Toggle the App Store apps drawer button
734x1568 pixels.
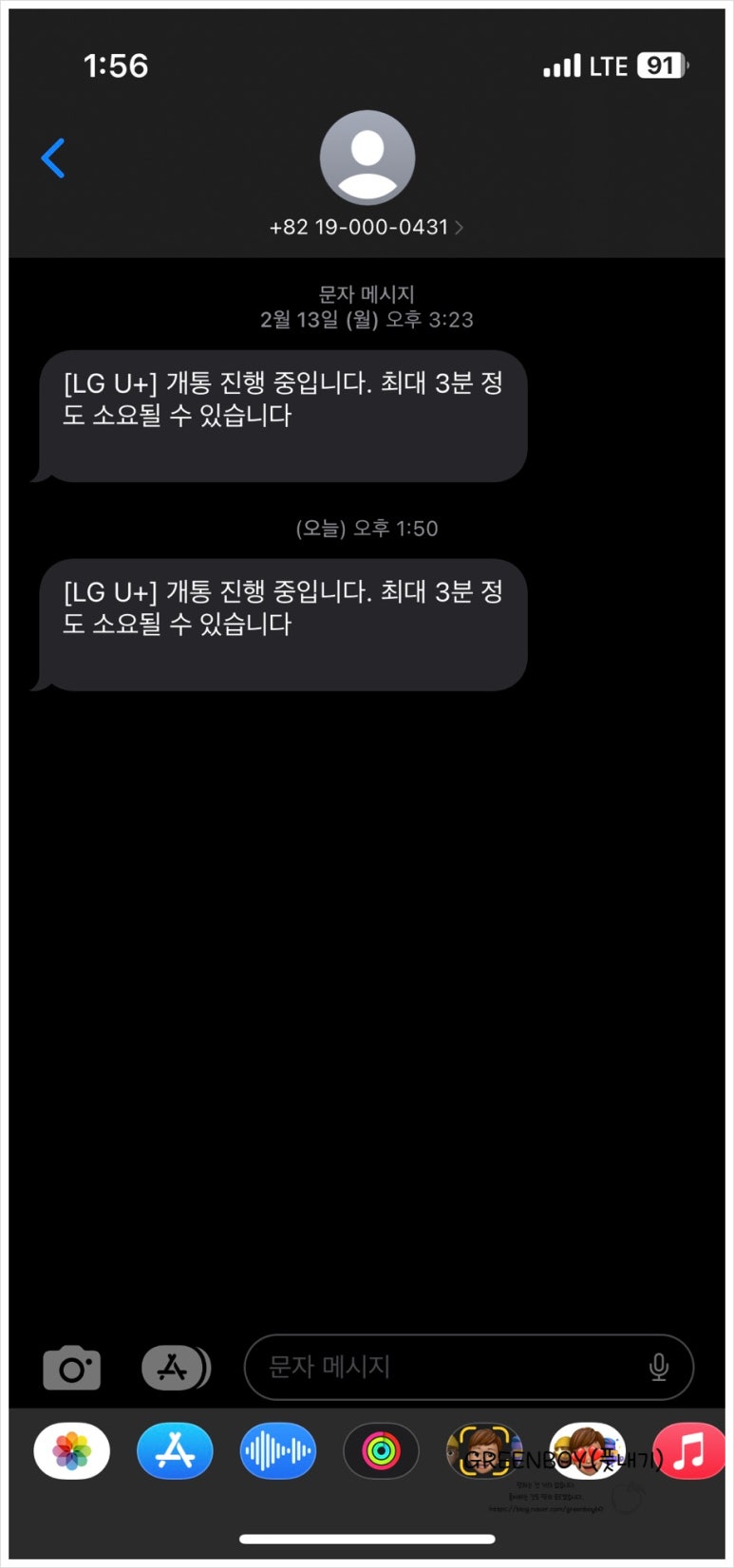(176, 1368)
